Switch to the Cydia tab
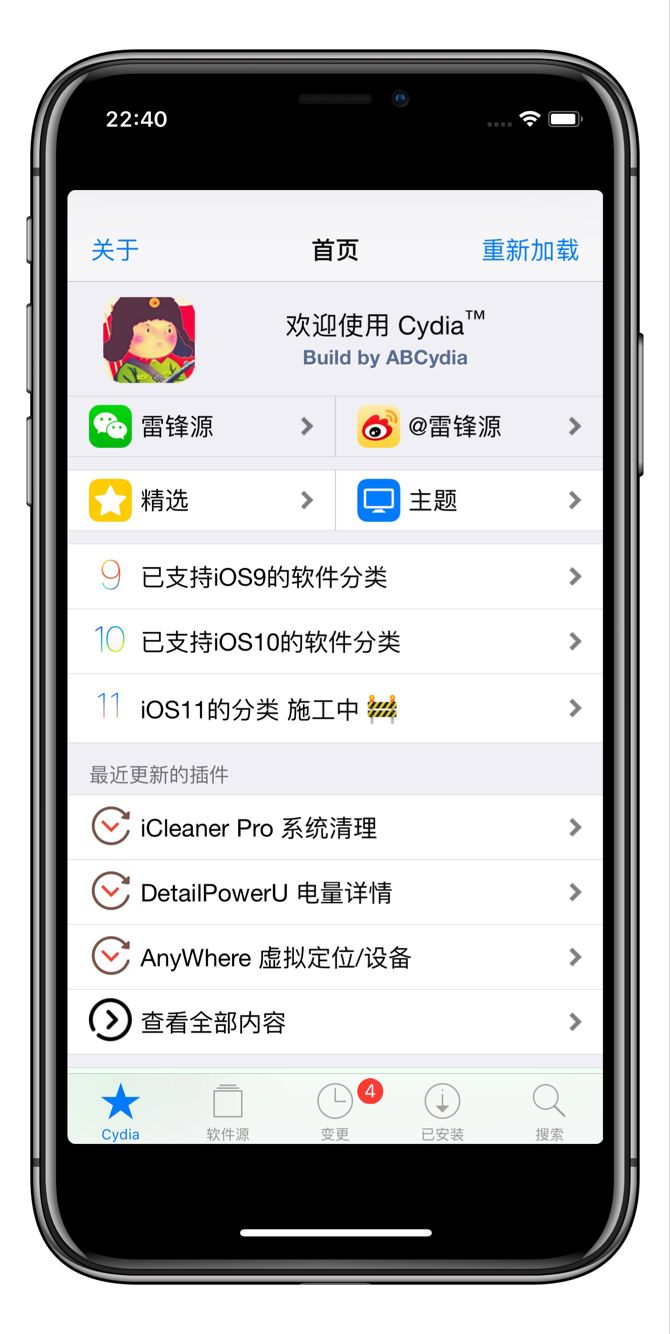This screenshot has width=670, height=1334. coord(121,1110)
